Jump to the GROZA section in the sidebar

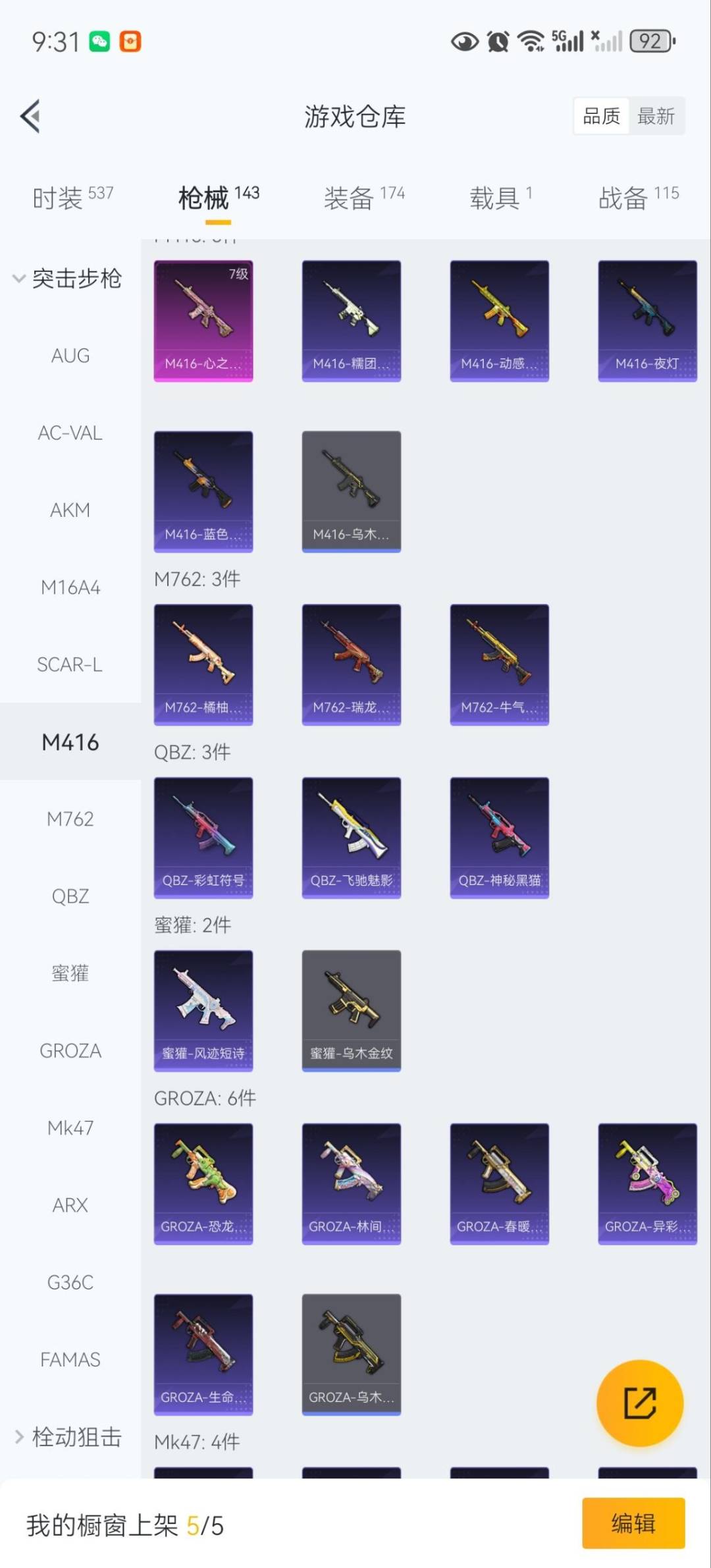[x=70, y=1051]
